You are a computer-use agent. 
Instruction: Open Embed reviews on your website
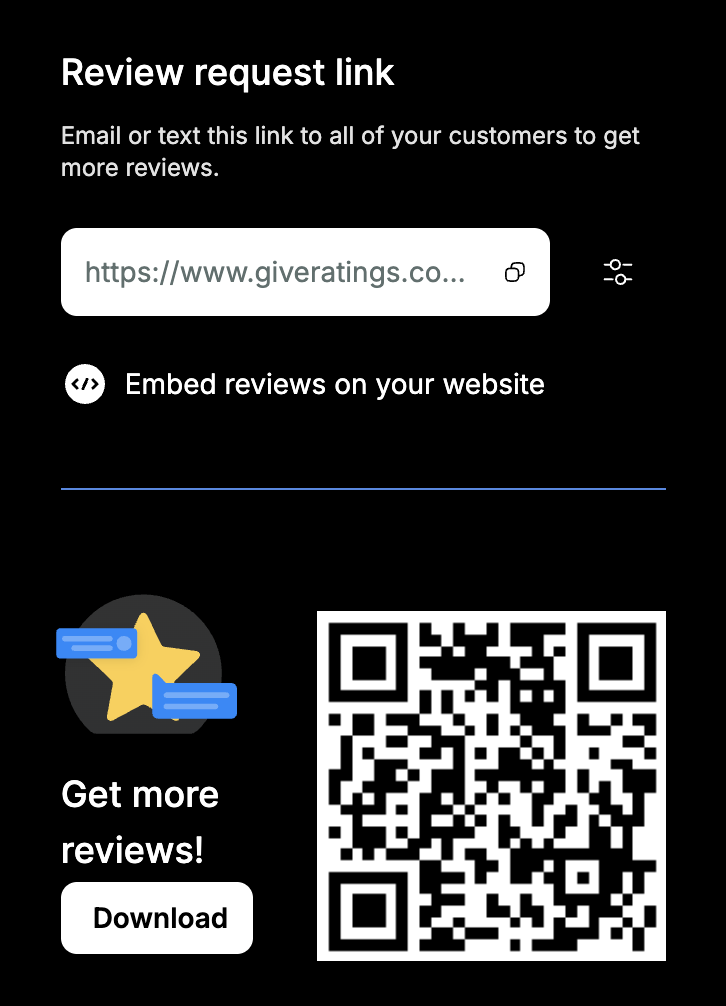[334, 384]
